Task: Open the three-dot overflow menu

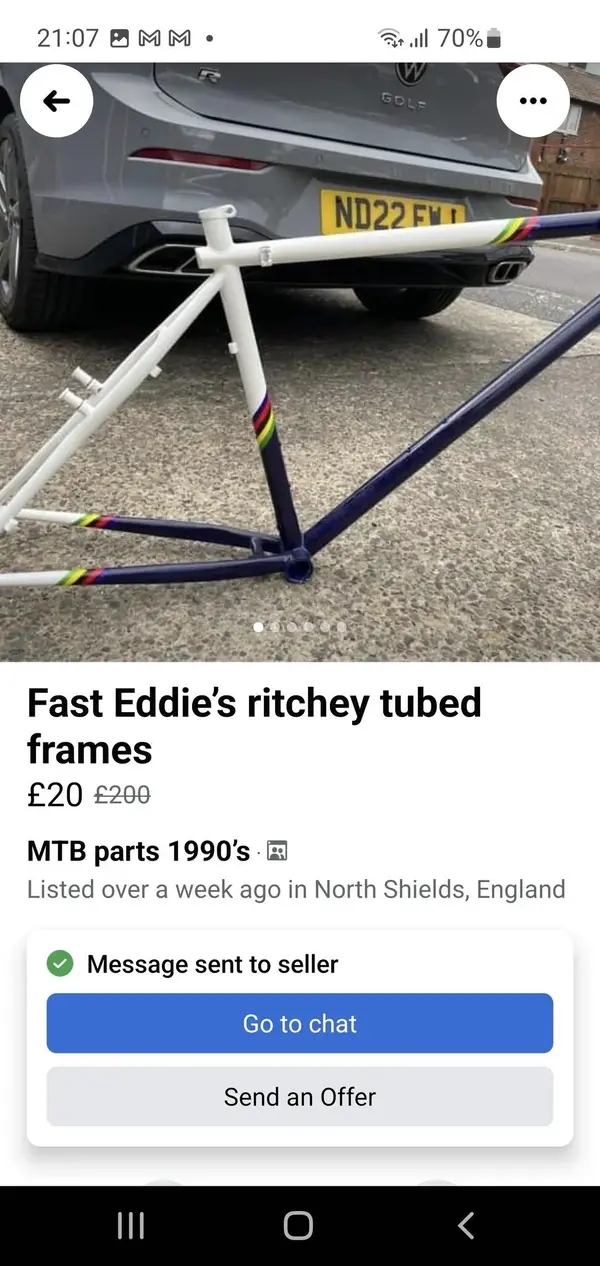Action: [533, 100]
